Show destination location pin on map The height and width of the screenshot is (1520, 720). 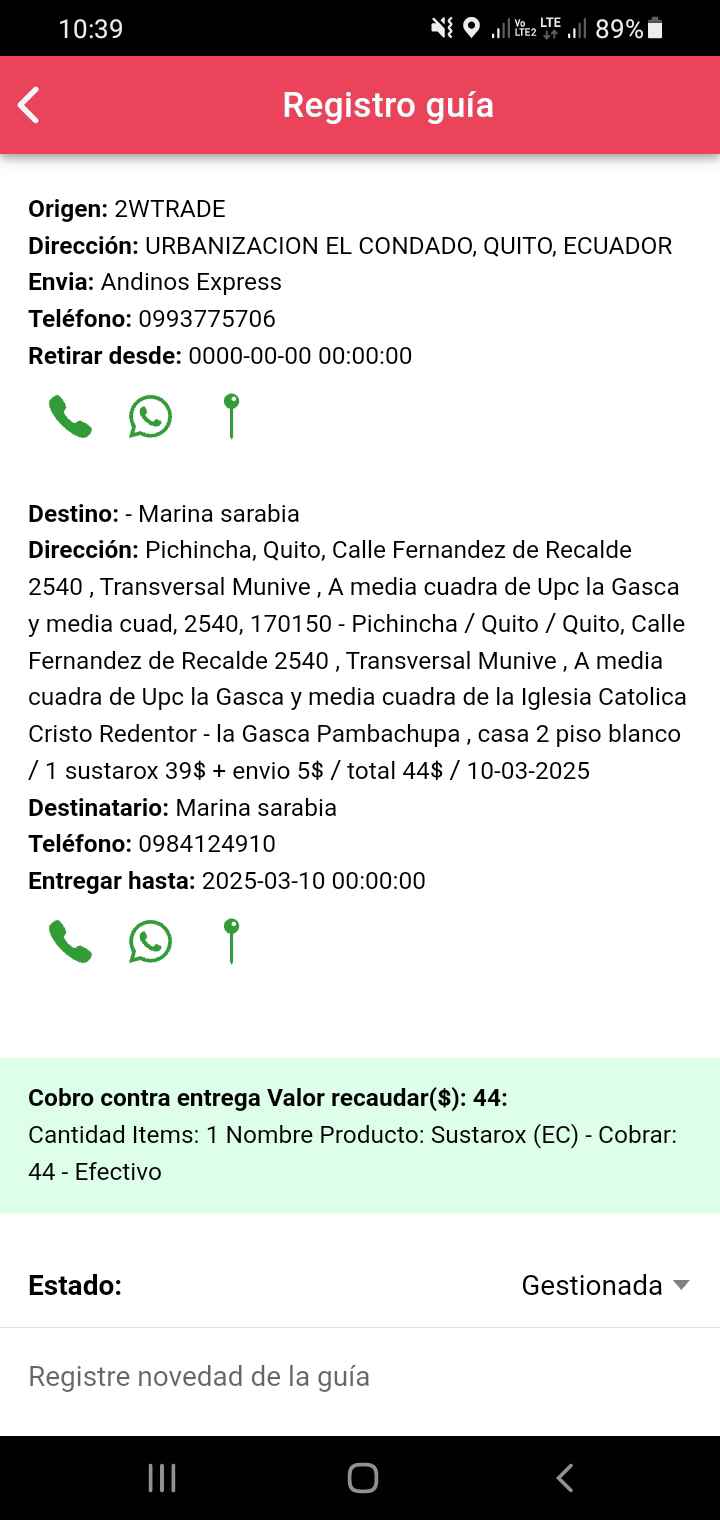[x=231, y=941]
